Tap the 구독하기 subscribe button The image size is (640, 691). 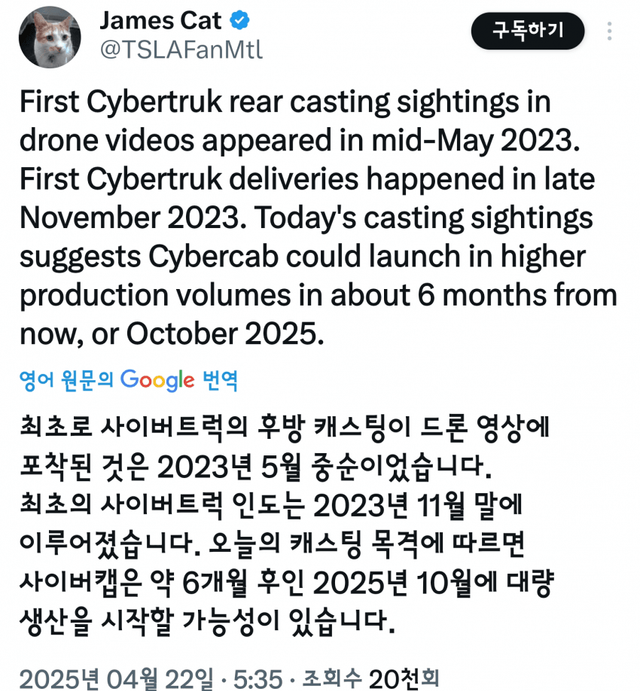[x=527, y=30]
